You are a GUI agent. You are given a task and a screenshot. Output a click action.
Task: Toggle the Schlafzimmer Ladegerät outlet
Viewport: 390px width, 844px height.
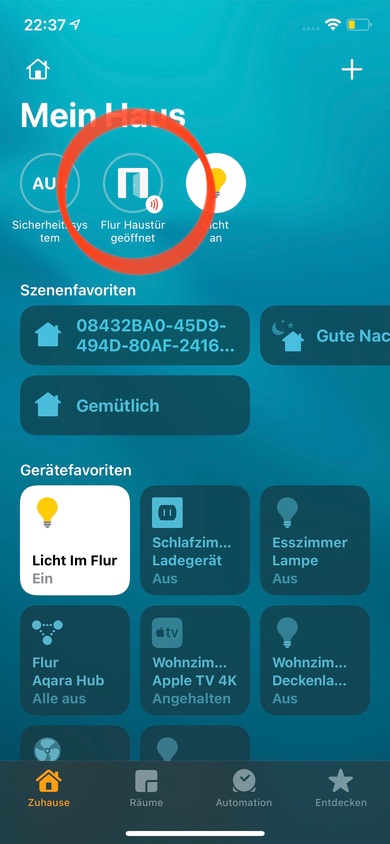195,540
